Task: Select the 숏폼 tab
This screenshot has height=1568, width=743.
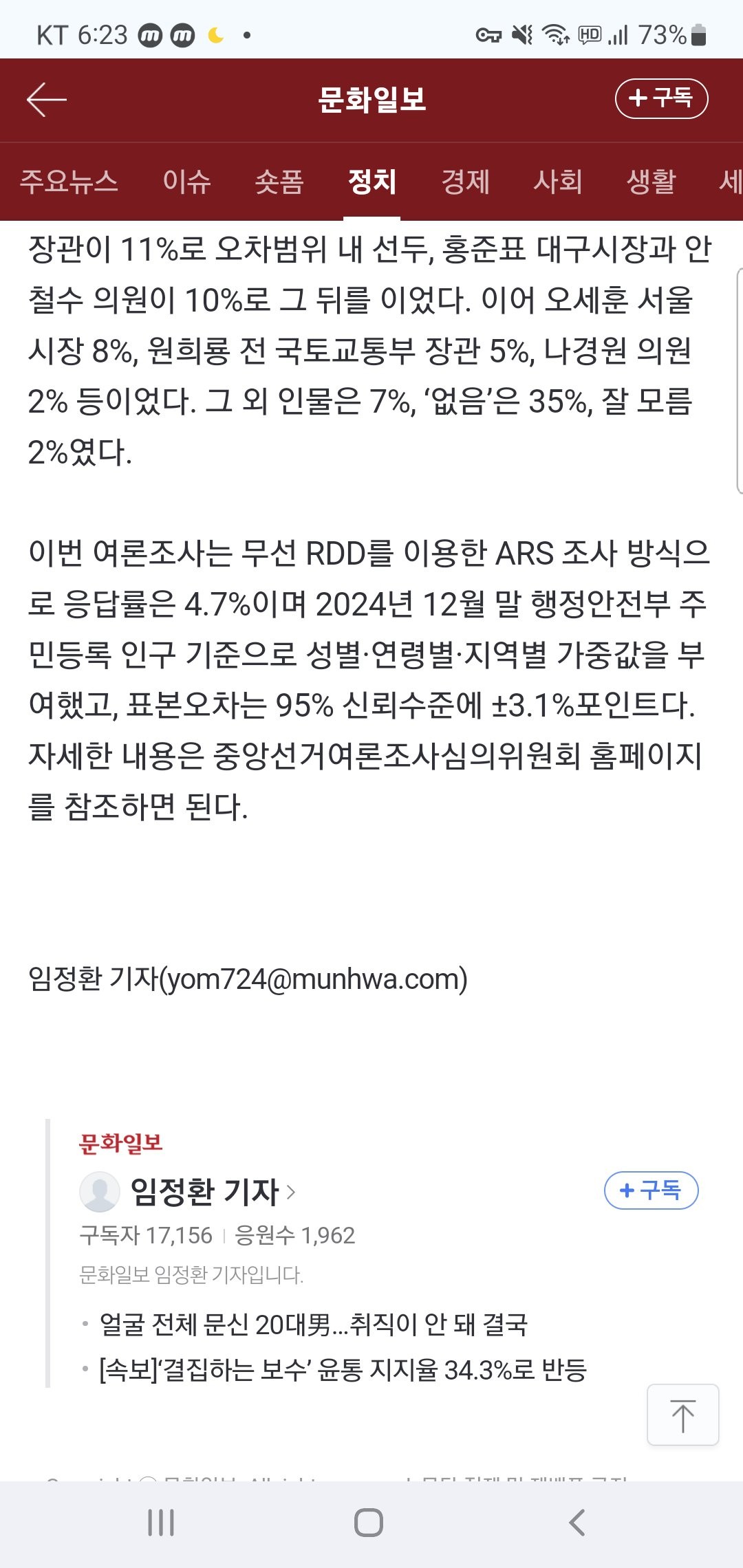Action: coord(279,182)
